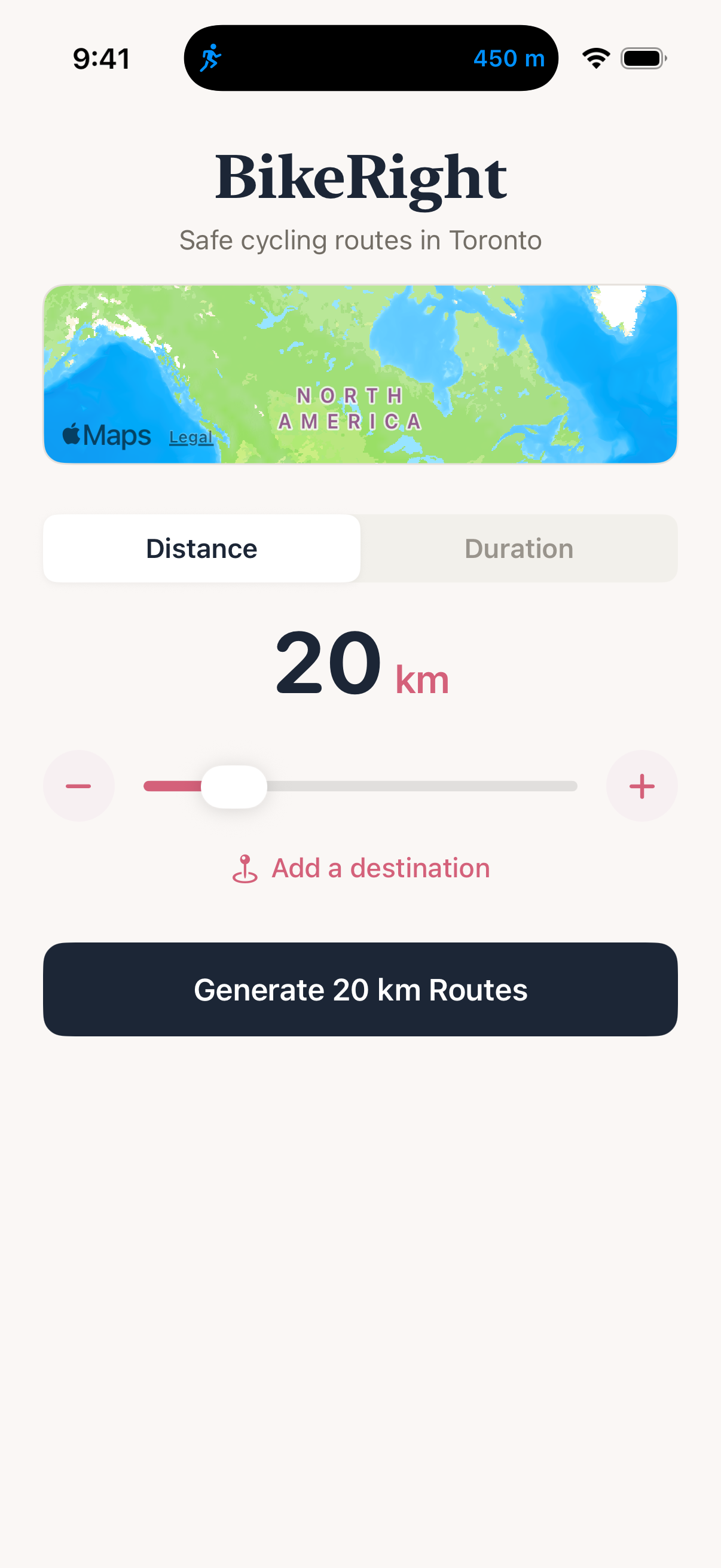Tap the plus icon to increase distance

tap(642, 785)
